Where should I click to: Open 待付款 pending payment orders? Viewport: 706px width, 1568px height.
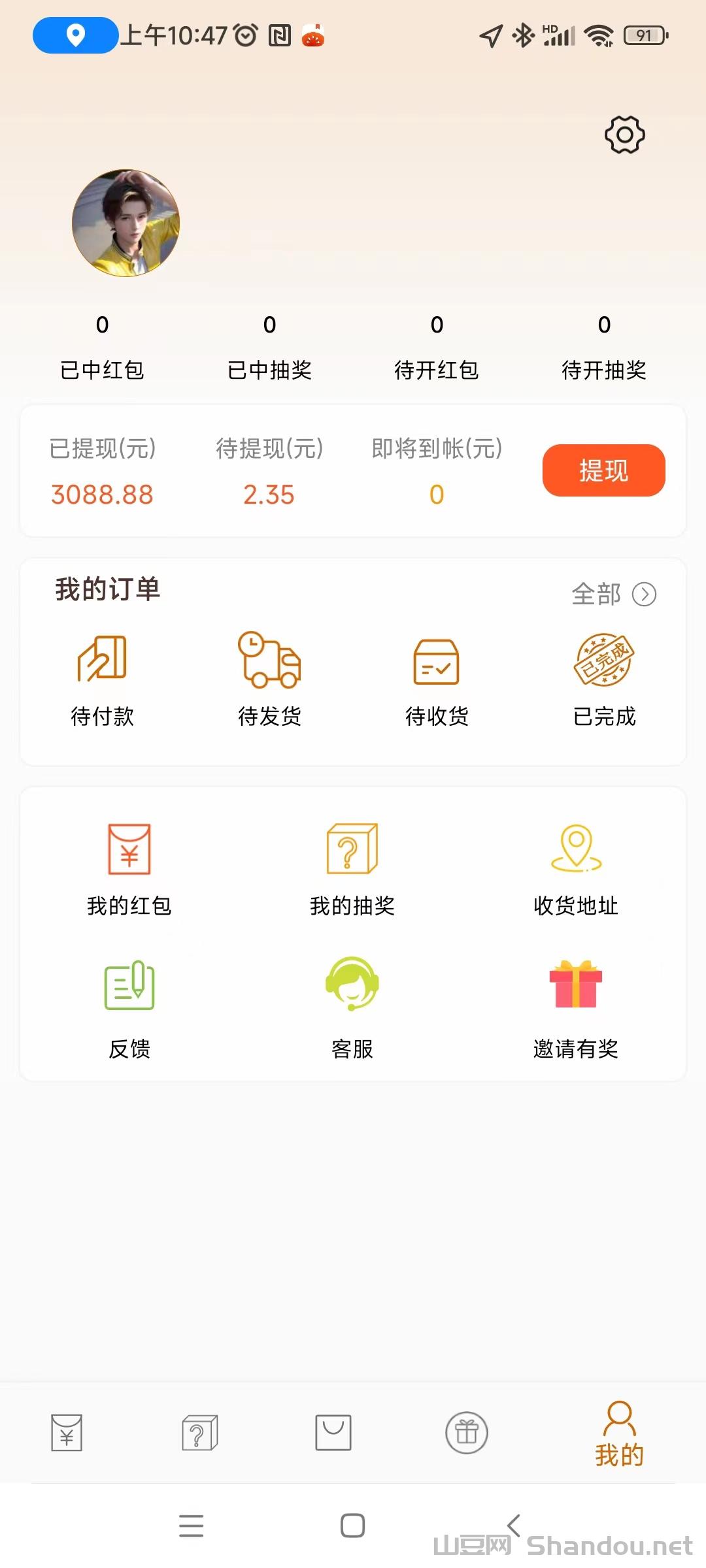click(103, 679)
